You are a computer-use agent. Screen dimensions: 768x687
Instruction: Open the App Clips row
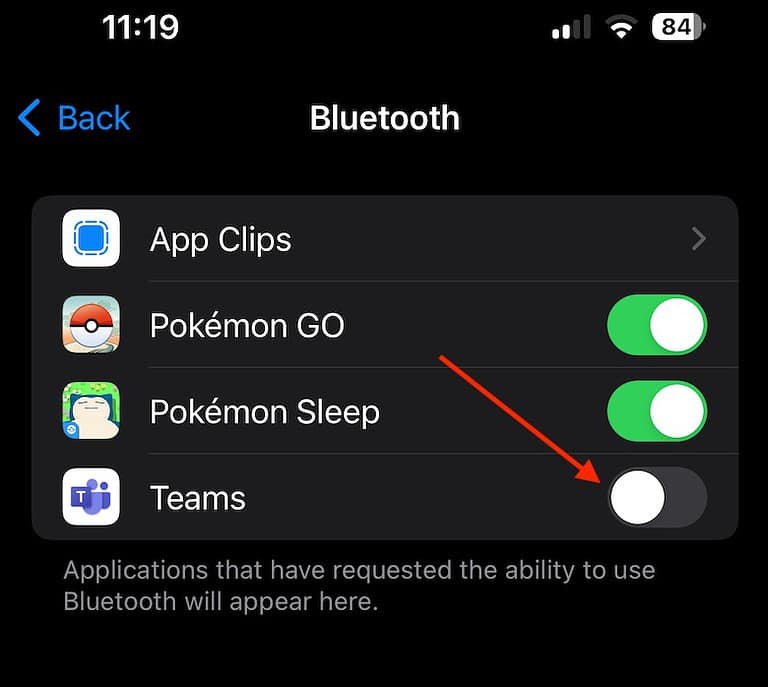pyautogui.click(x=384, y=239)
